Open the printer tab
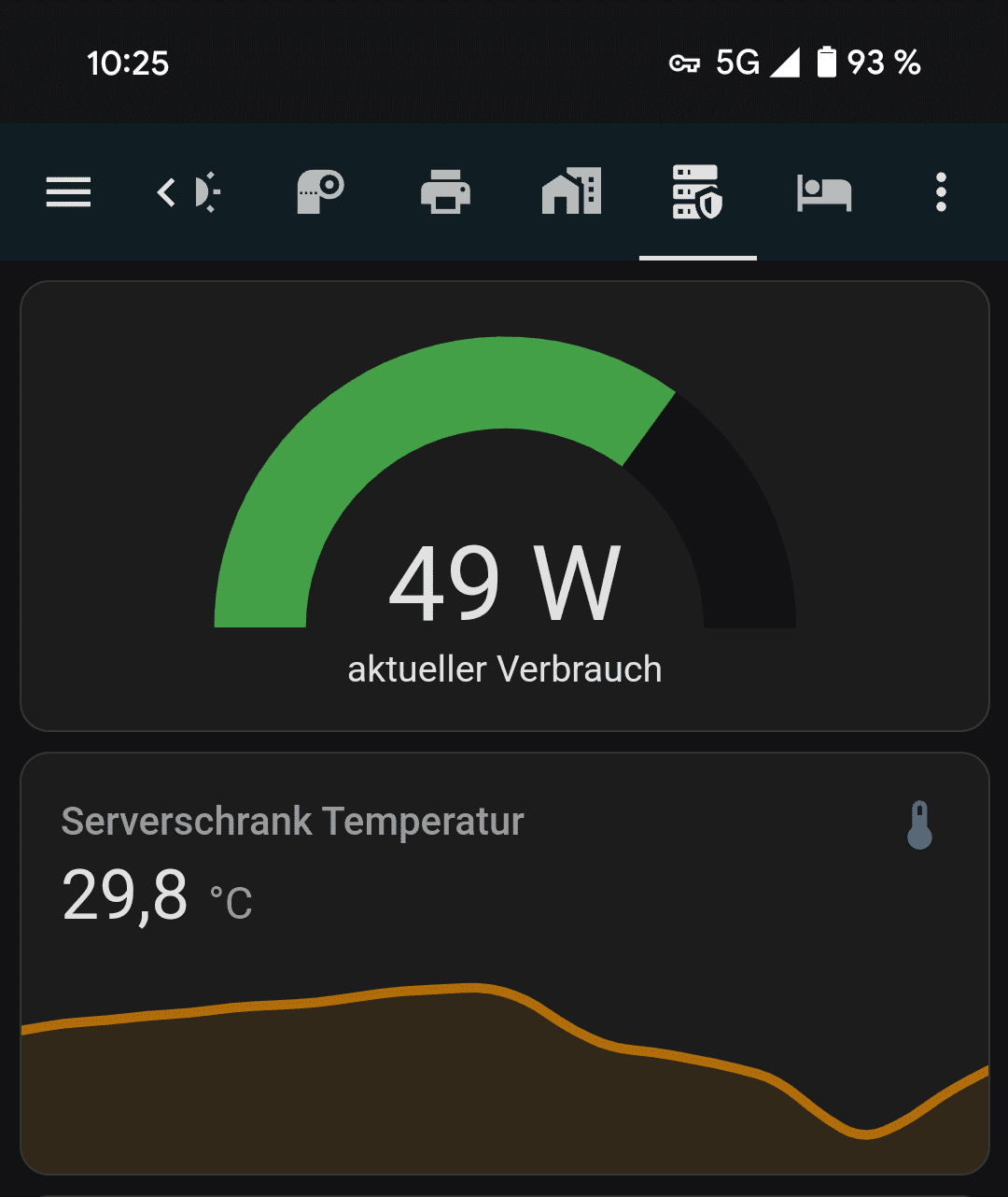1008x1197 pixels. coord(445,192)
